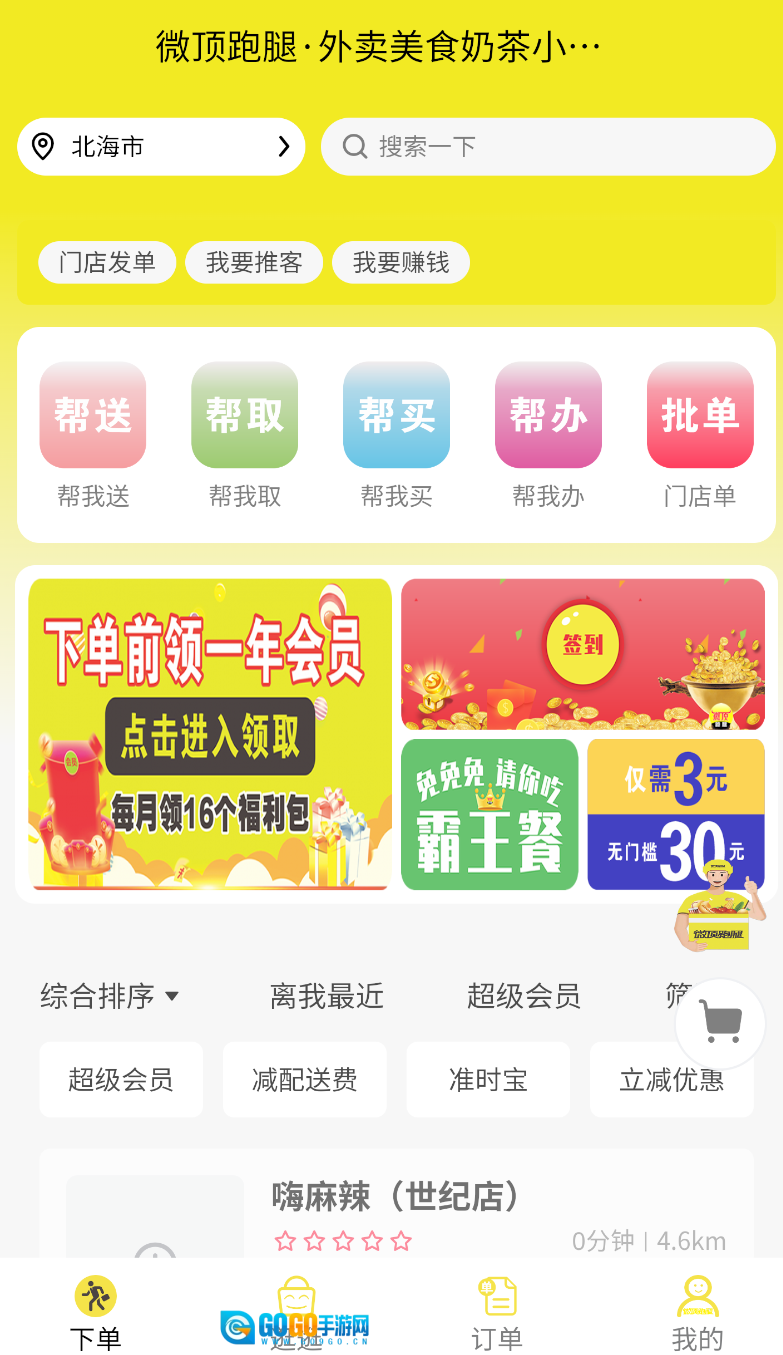Apply the 减配送费 filter chip
Image resolution: width=783 pixels, height=1355 pixels.
tap(304, 1080)
